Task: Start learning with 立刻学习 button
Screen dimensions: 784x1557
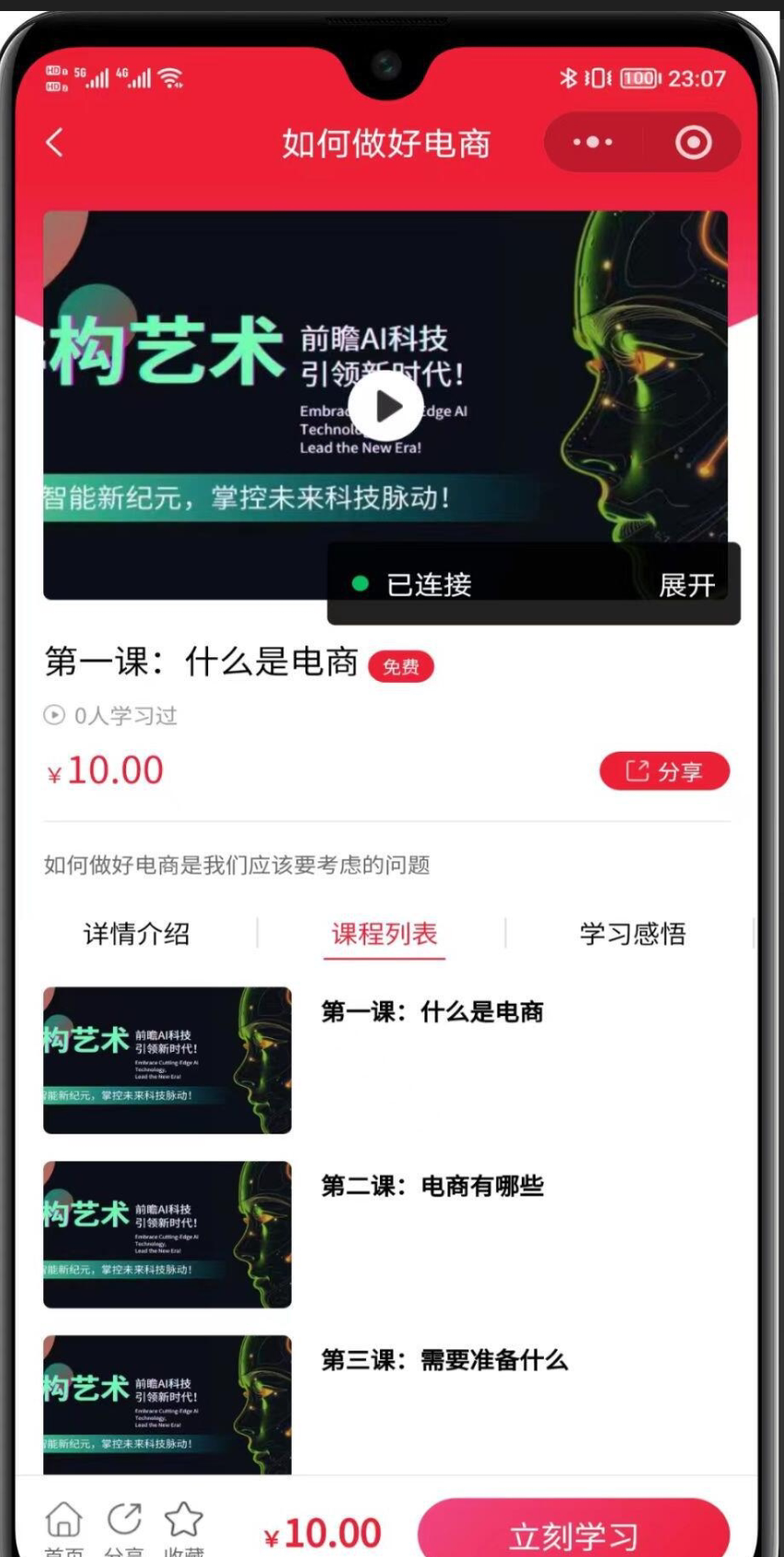Action: (573, 1533)
